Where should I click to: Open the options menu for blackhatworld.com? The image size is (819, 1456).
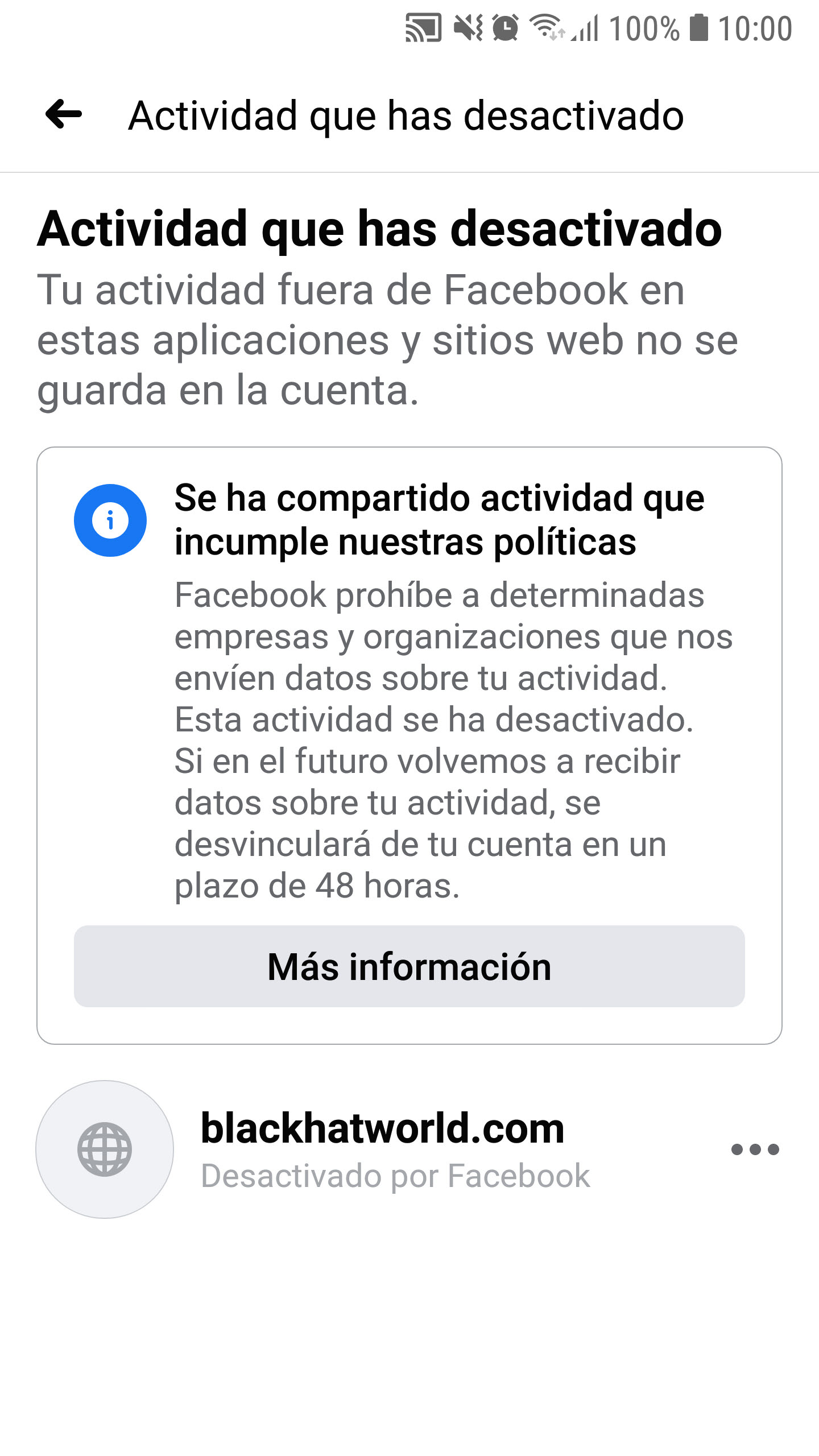755,1149
